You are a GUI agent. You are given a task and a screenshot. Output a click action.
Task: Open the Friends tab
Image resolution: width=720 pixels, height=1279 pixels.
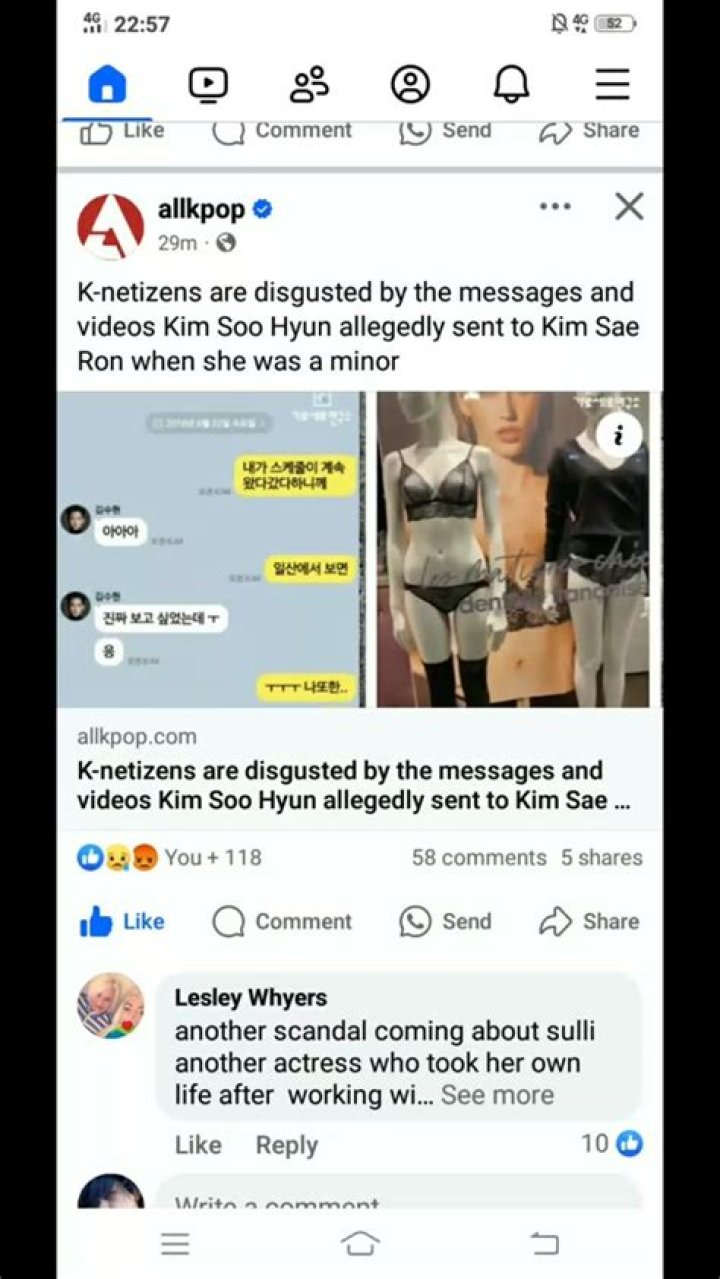[x=309, y=85]
